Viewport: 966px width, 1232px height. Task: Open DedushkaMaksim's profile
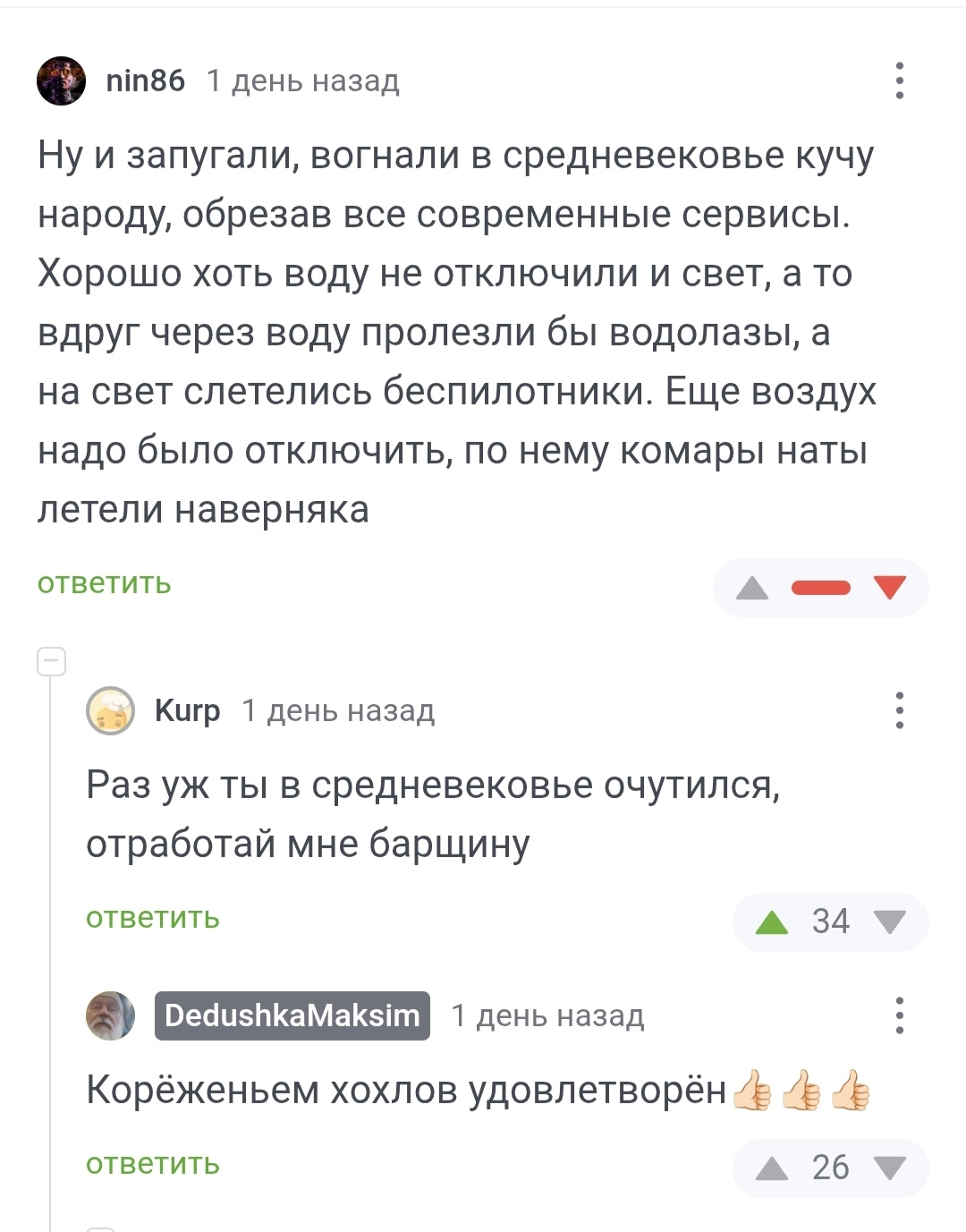click(292, 1015)
